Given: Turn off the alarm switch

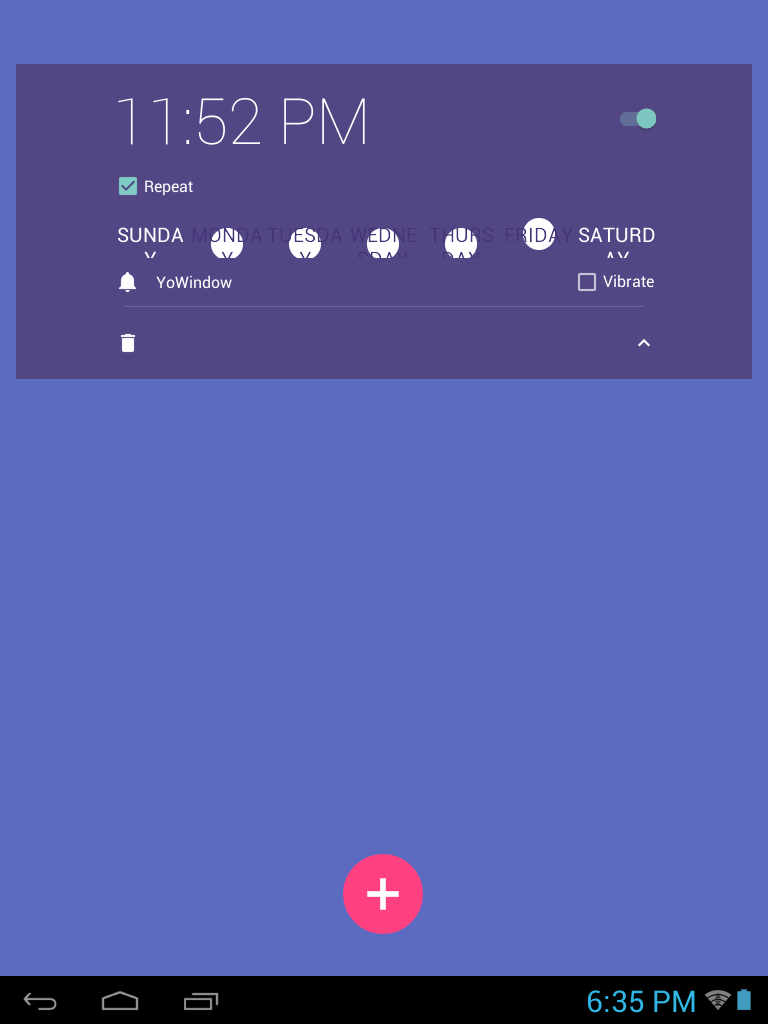Looking at the screenshot, I should 638,119.
